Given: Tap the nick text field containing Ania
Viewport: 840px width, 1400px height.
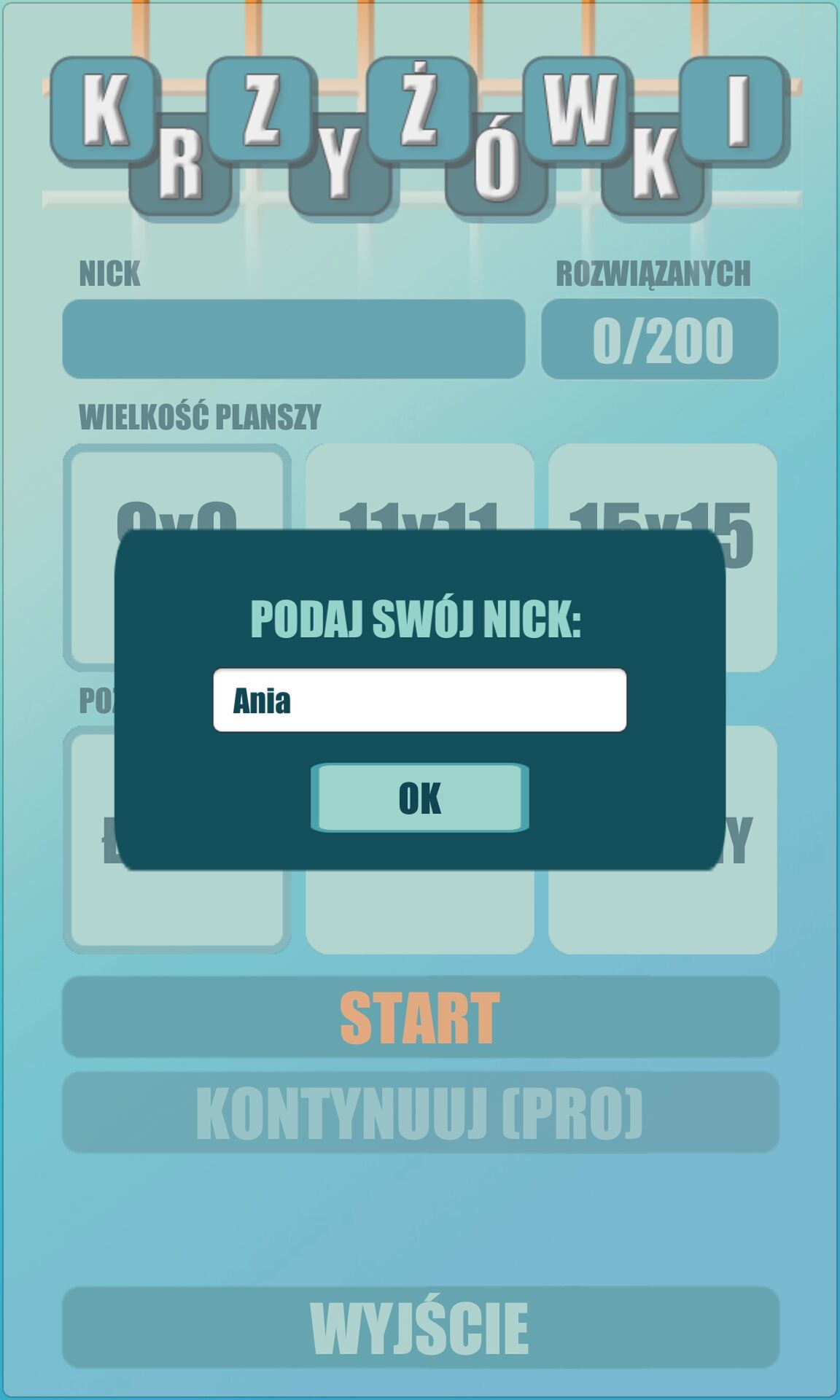Looking at the screenshot, I should pyautogui.click(x=419, y=700).
